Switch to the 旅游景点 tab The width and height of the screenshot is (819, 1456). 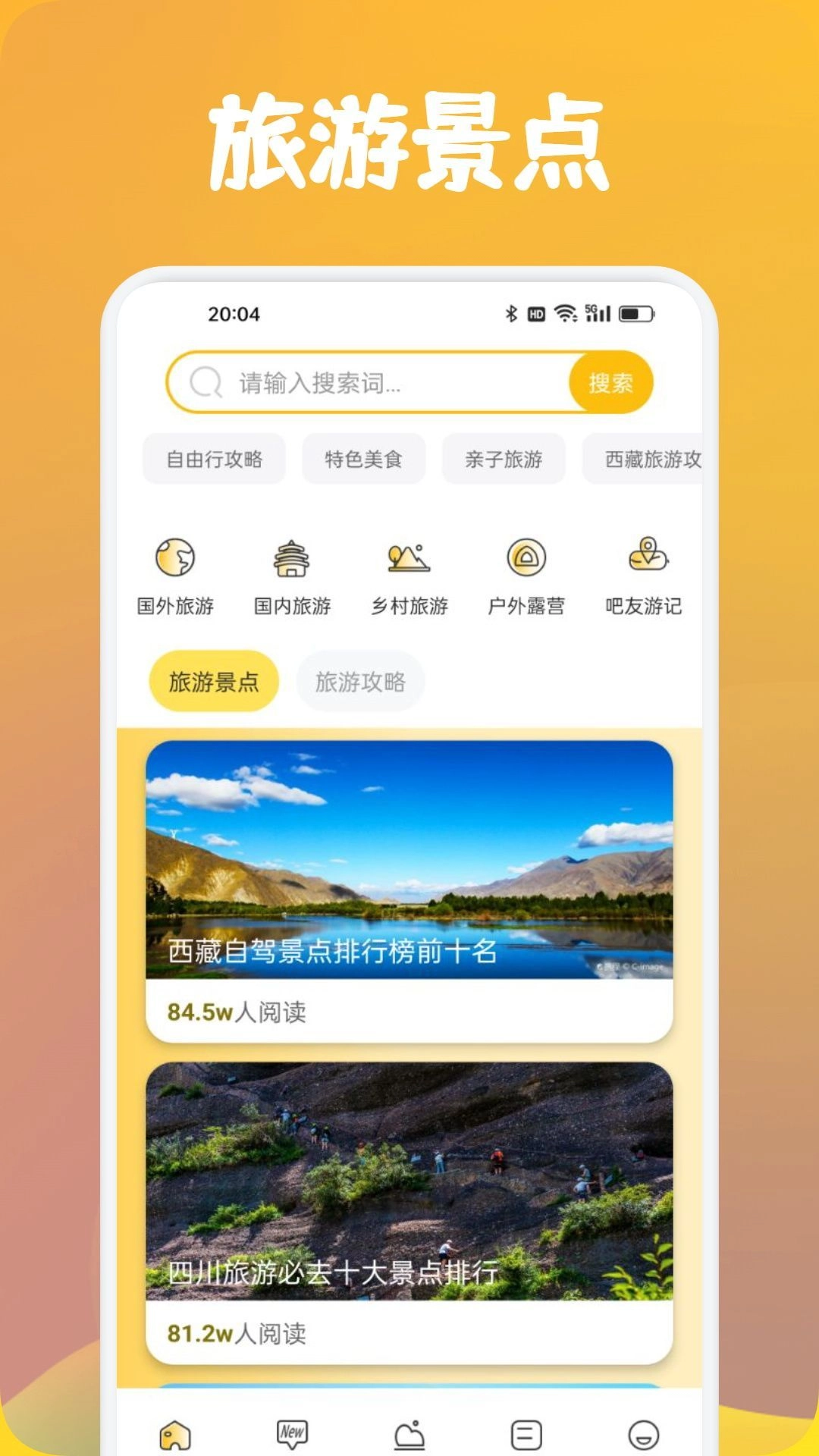pos(213,682)
